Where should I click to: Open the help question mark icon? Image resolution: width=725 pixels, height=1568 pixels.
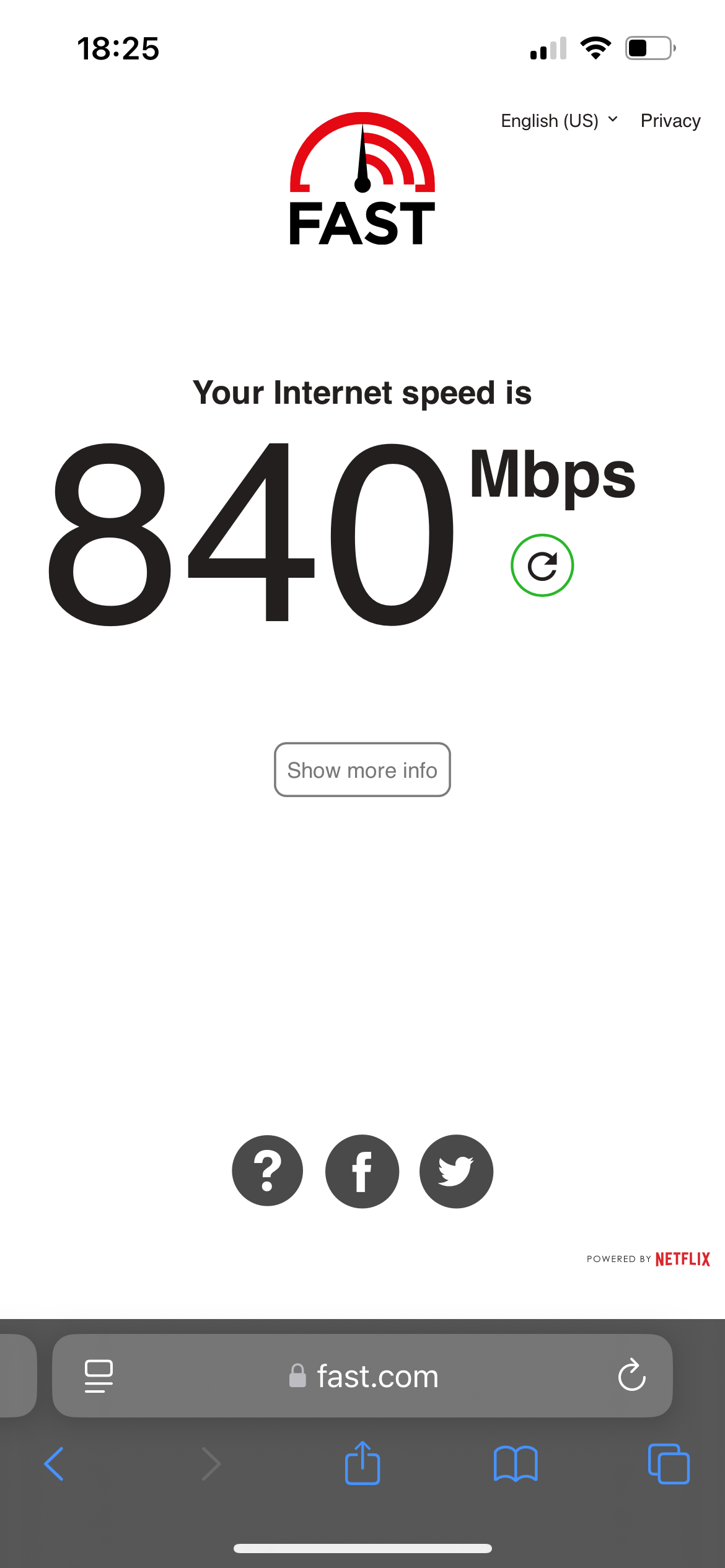(268, 1171)
